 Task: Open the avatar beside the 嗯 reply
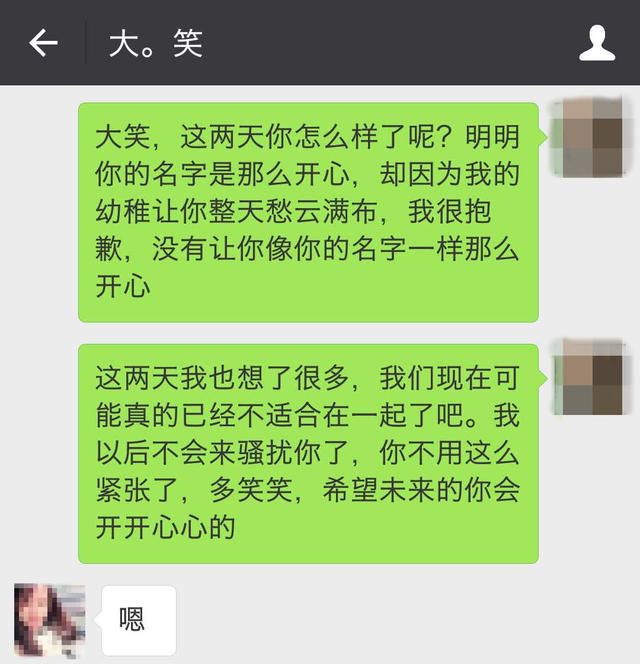pyautogui.click(x=49, y=620)
